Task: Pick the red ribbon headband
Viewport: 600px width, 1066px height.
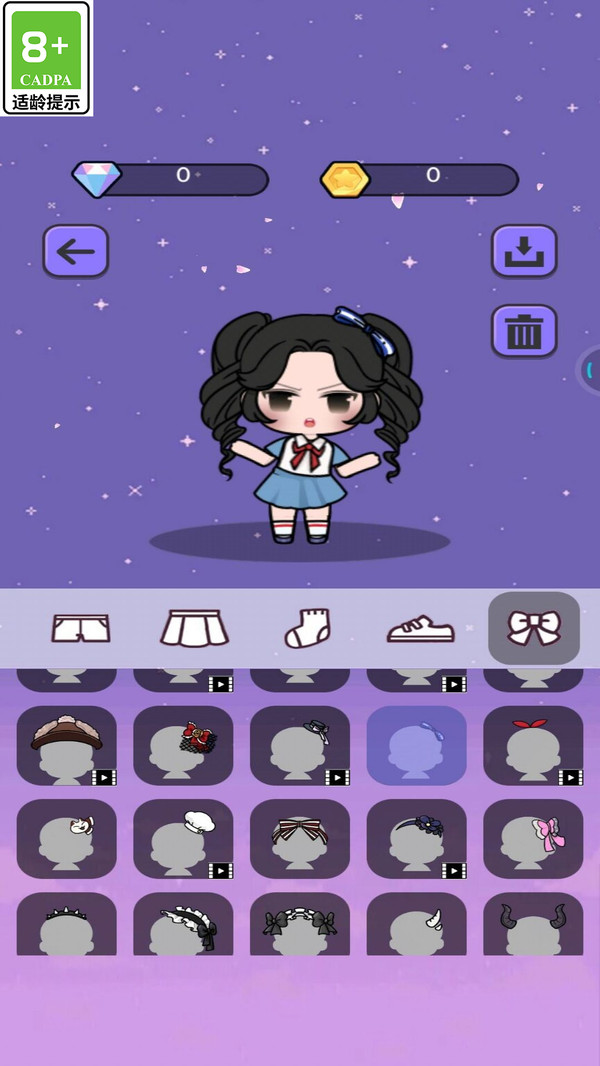Action: tap(533, 745)
